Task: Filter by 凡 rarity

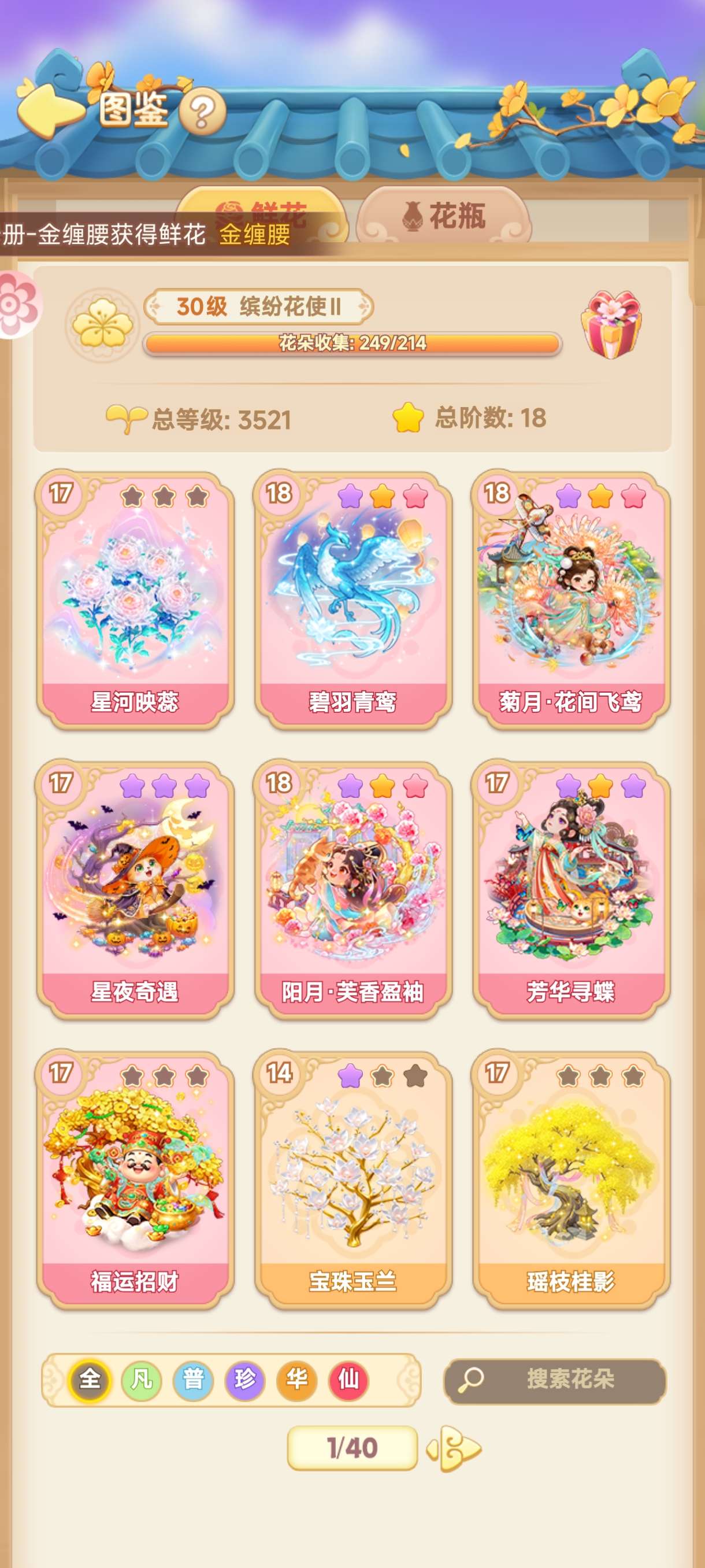Action: pos(142,1380)
